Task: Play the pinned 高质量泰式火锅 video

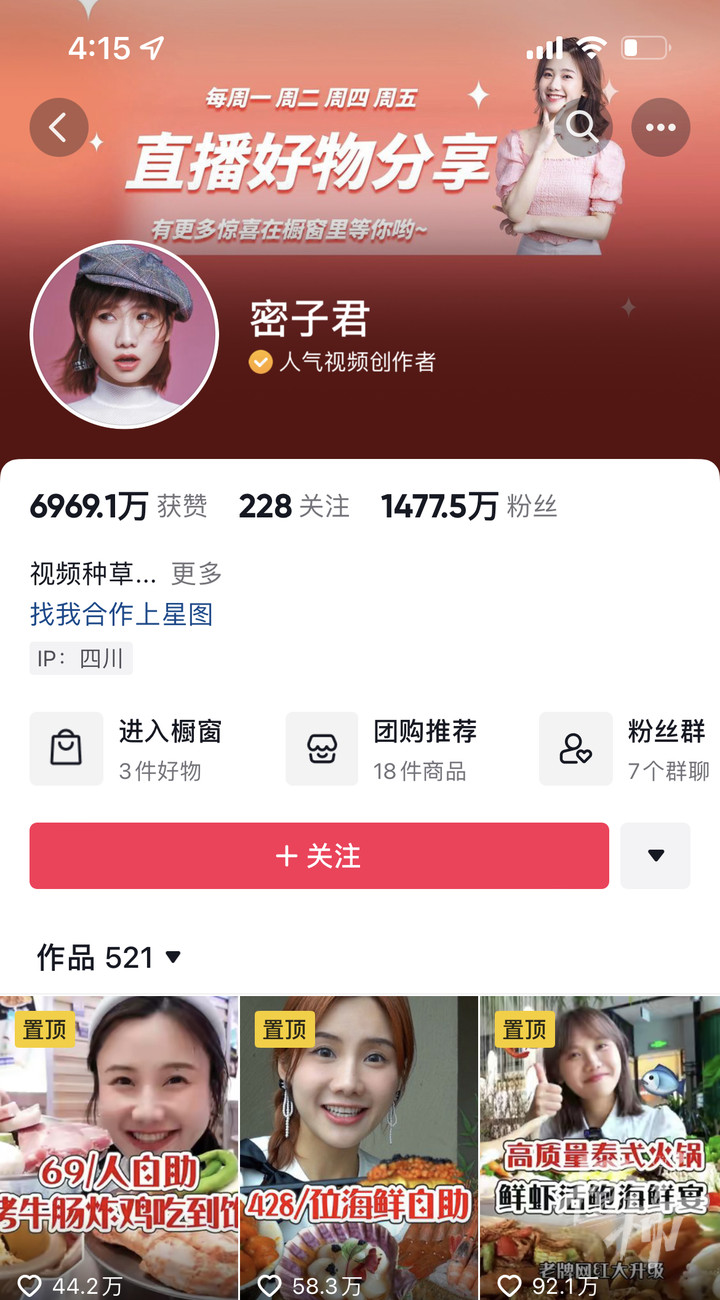Action: coord(600,1147)
